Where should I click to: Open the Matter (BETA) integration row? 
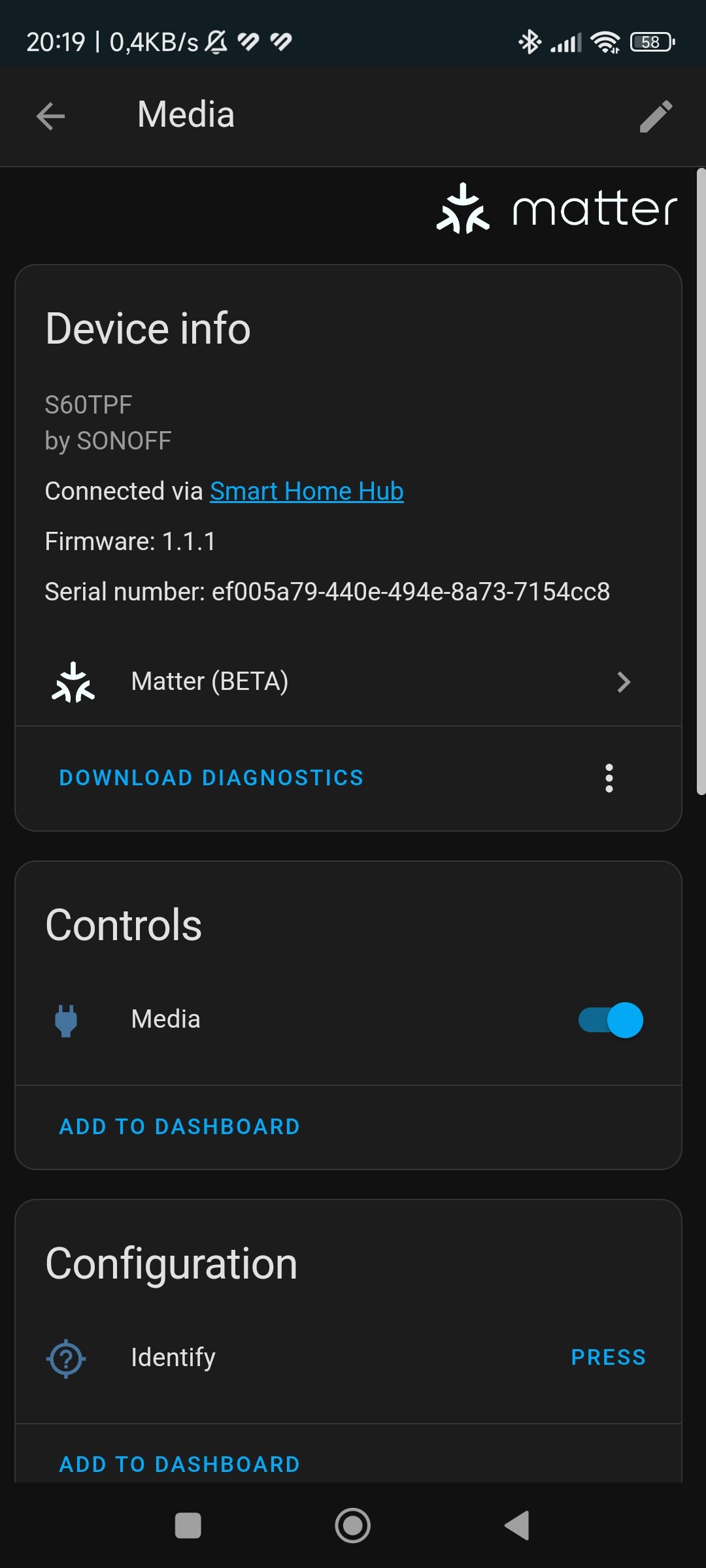click(348, 681)
